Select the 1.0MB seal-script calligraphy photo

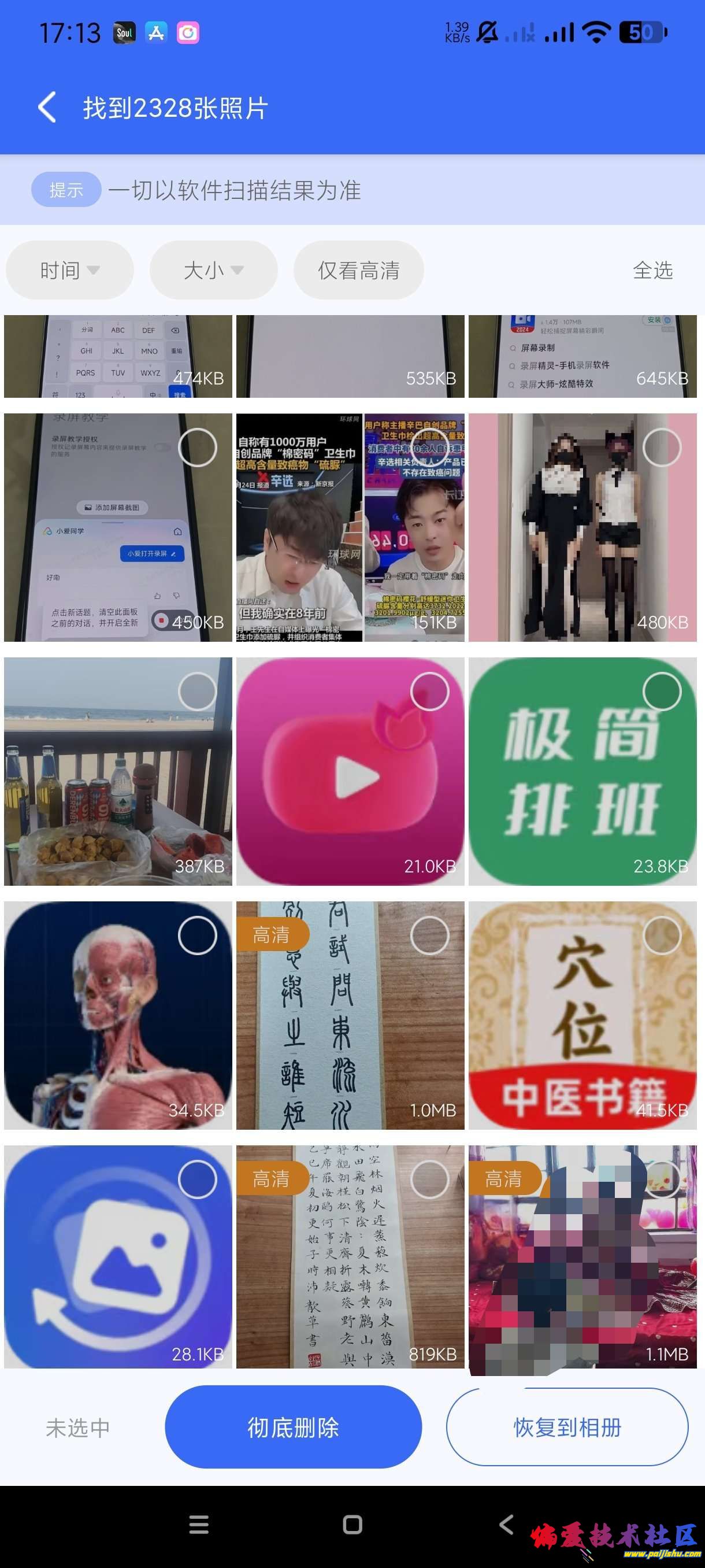click(429, 935)
